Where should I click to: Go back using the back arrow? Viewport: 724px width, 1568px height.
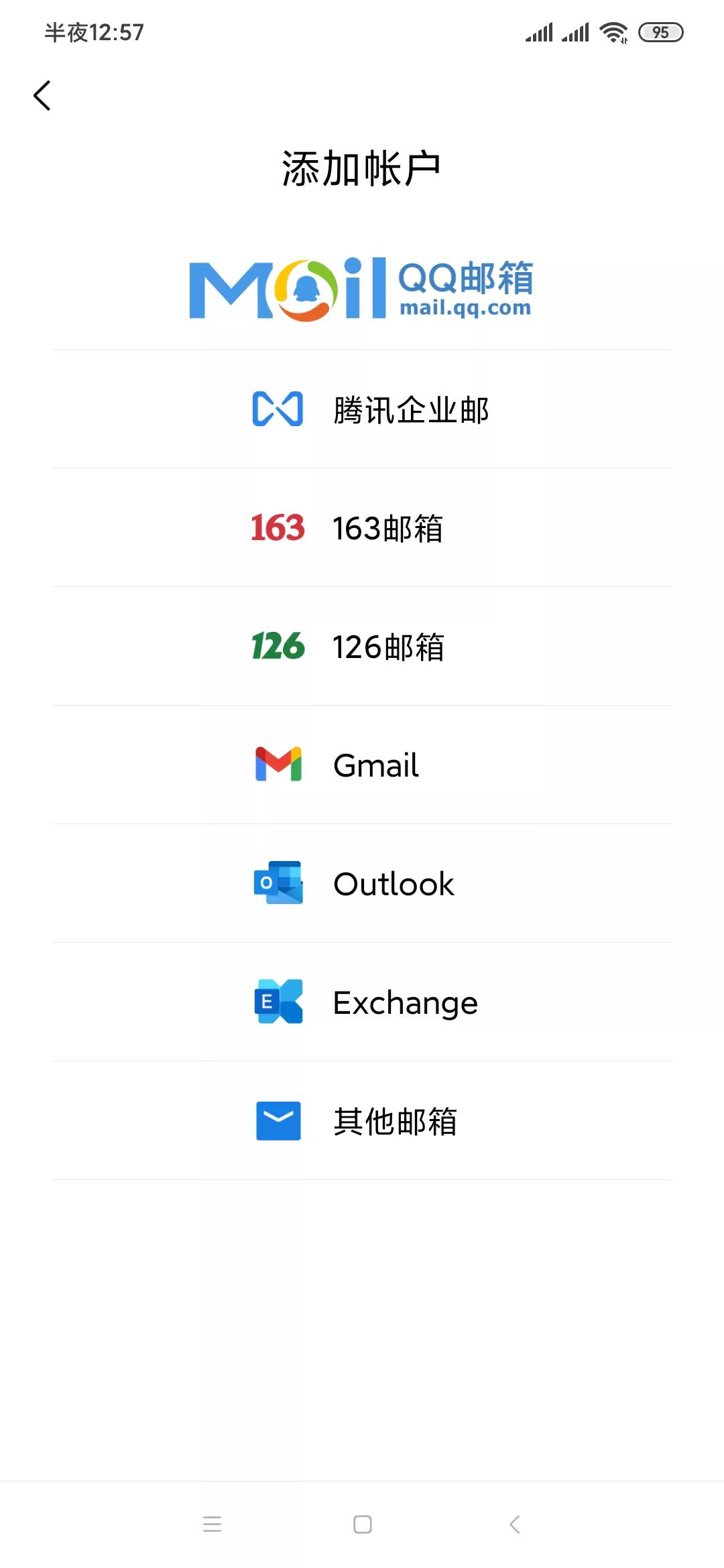pos(42,95)
